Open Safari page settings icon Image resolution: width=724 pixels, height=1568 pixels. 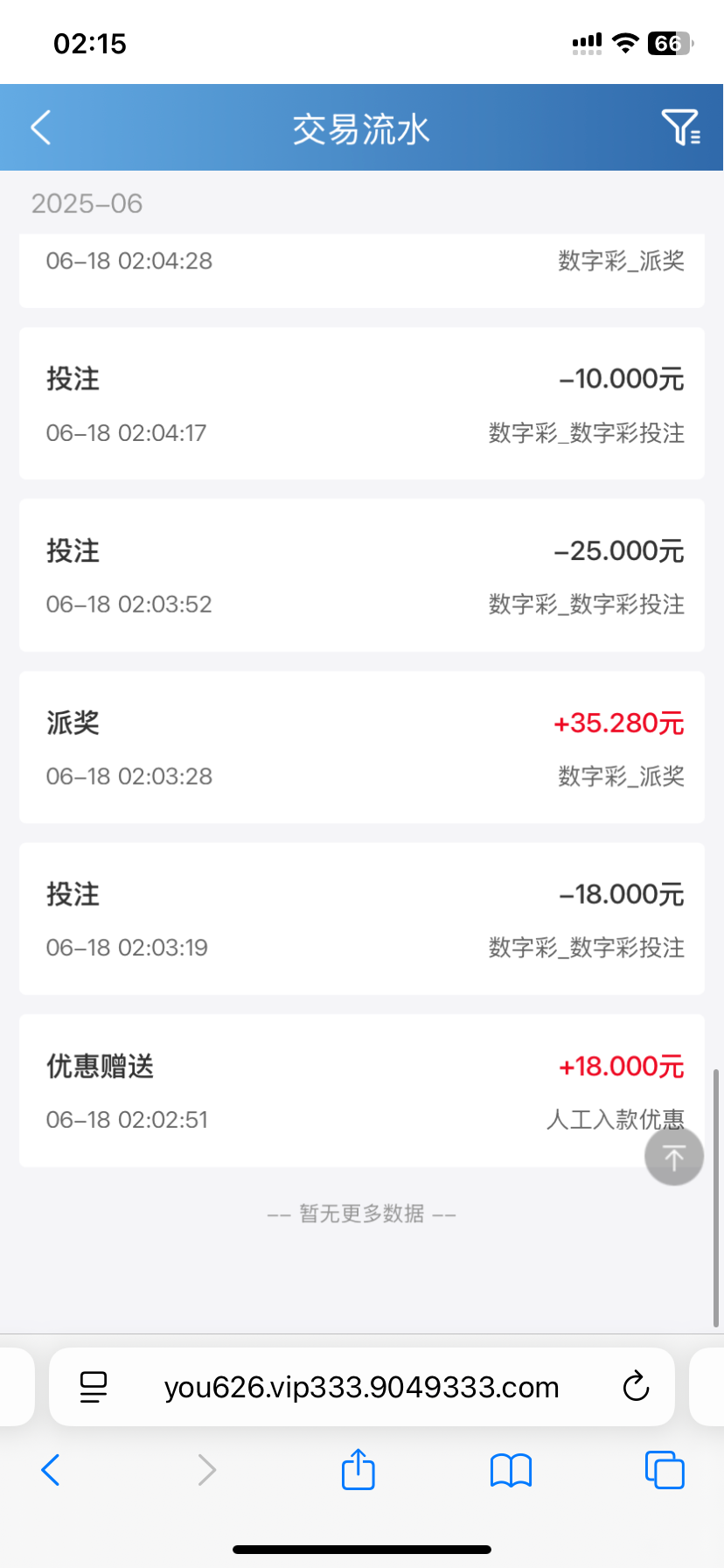[93, 1387]
